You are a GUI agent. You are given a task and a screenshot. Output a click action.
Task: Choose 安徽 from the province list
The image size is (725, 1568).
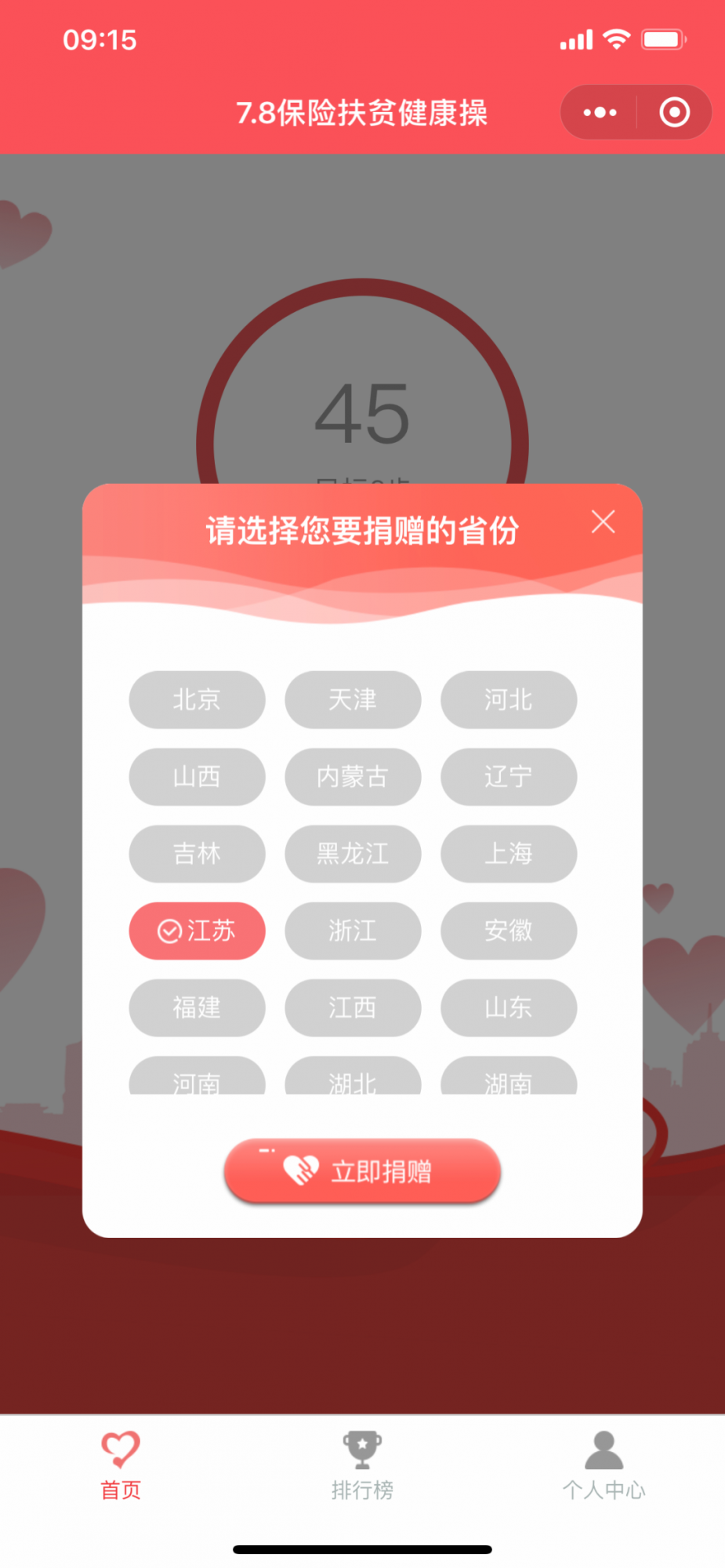point(509,931)
